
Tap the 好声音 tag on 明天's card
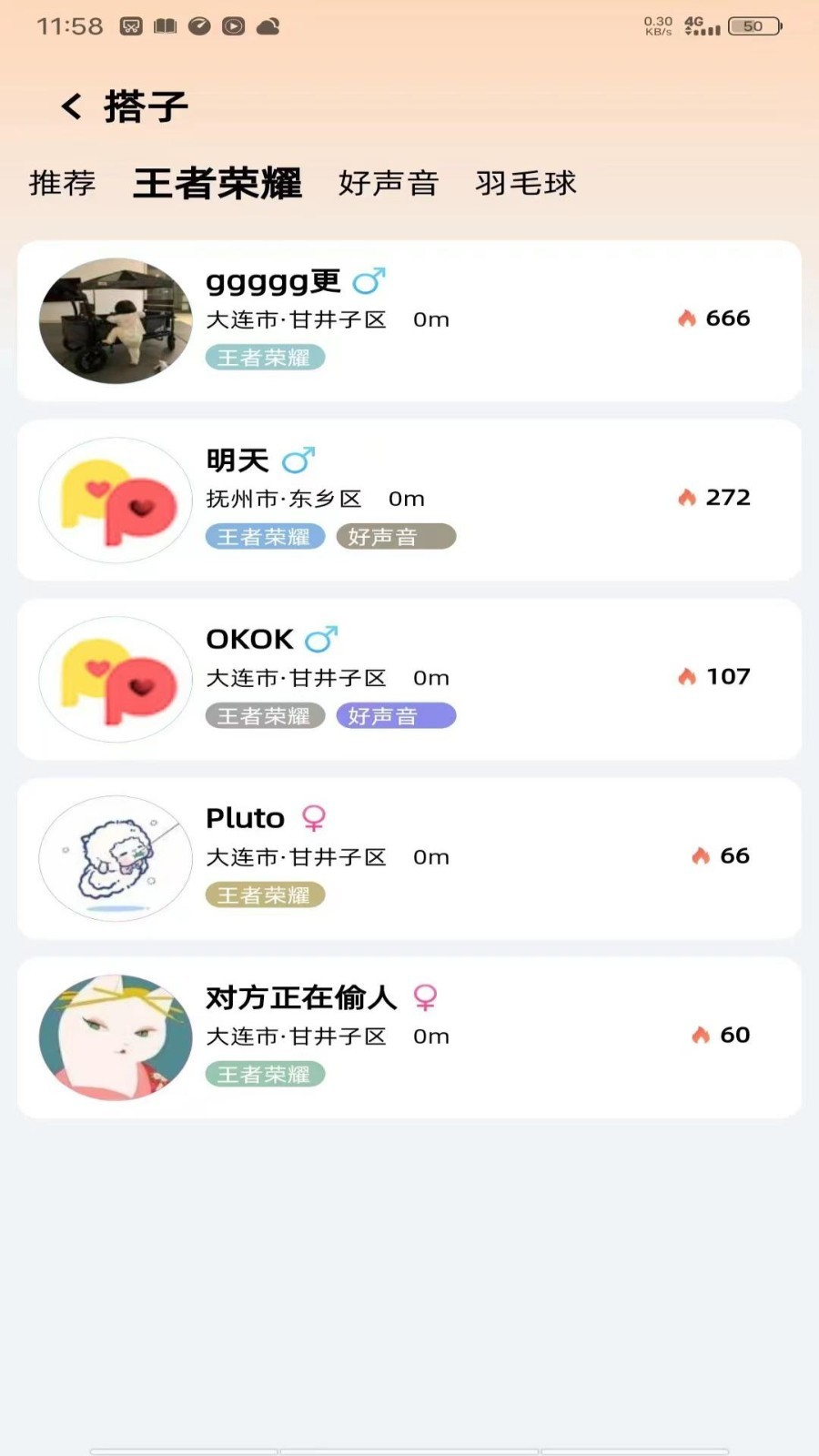pos(397,536)
